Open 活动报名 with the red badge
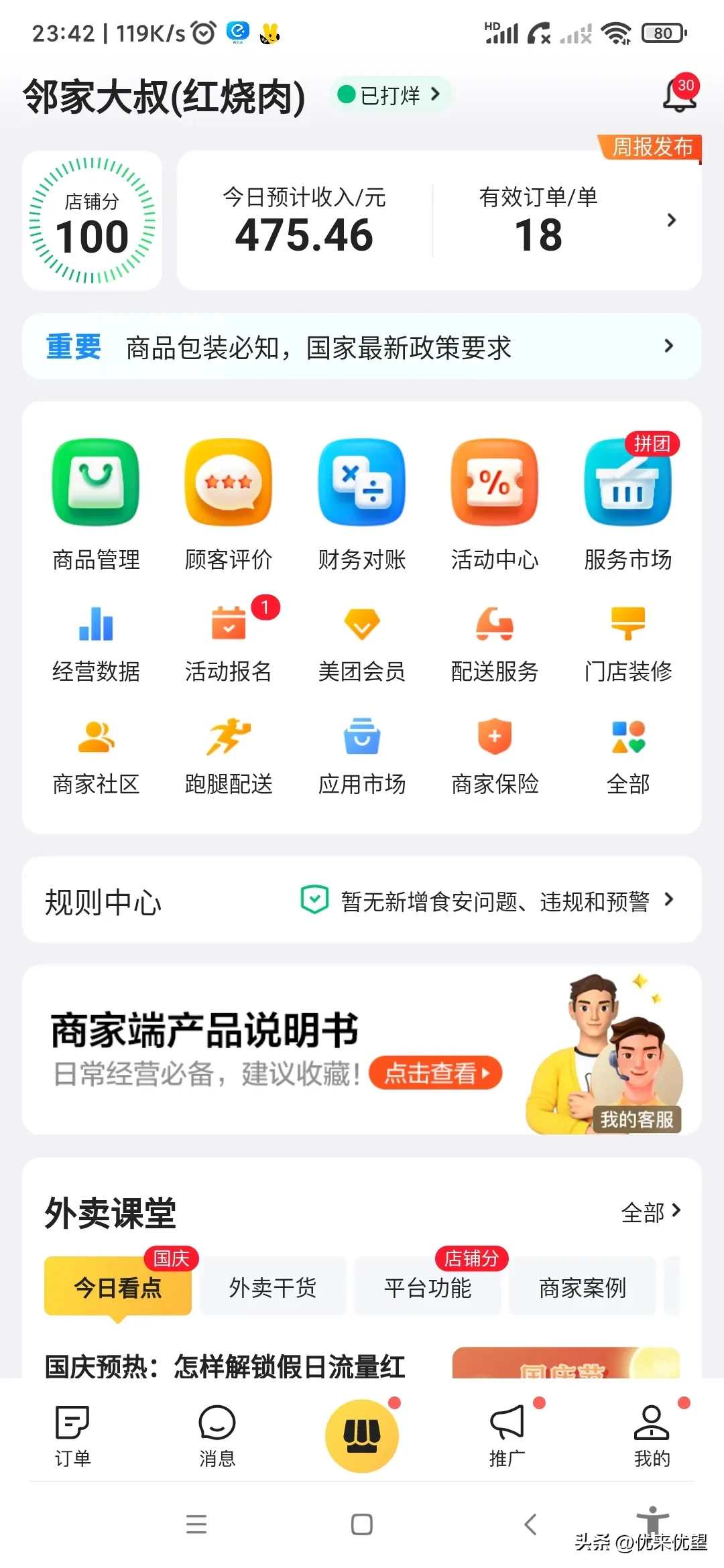This screenshot has height=1568, width=724. (x=229, y=642)
